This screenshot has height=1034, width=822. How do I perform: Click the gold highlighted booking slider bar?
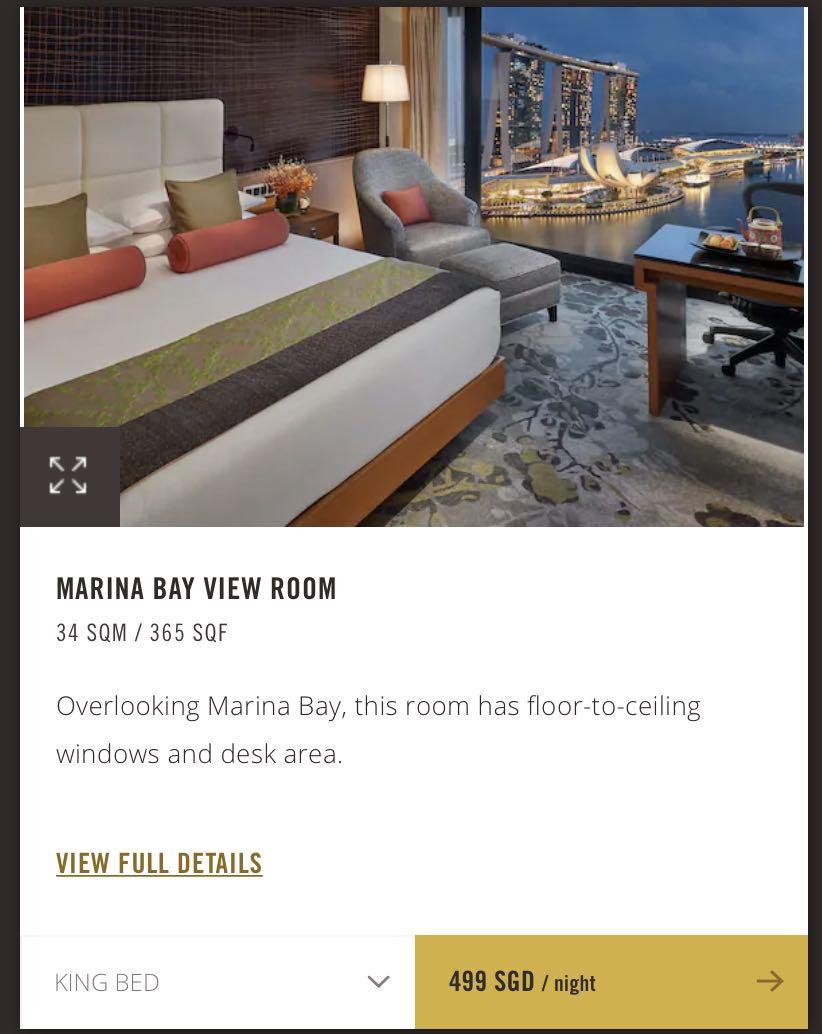(x=611, y=981)
